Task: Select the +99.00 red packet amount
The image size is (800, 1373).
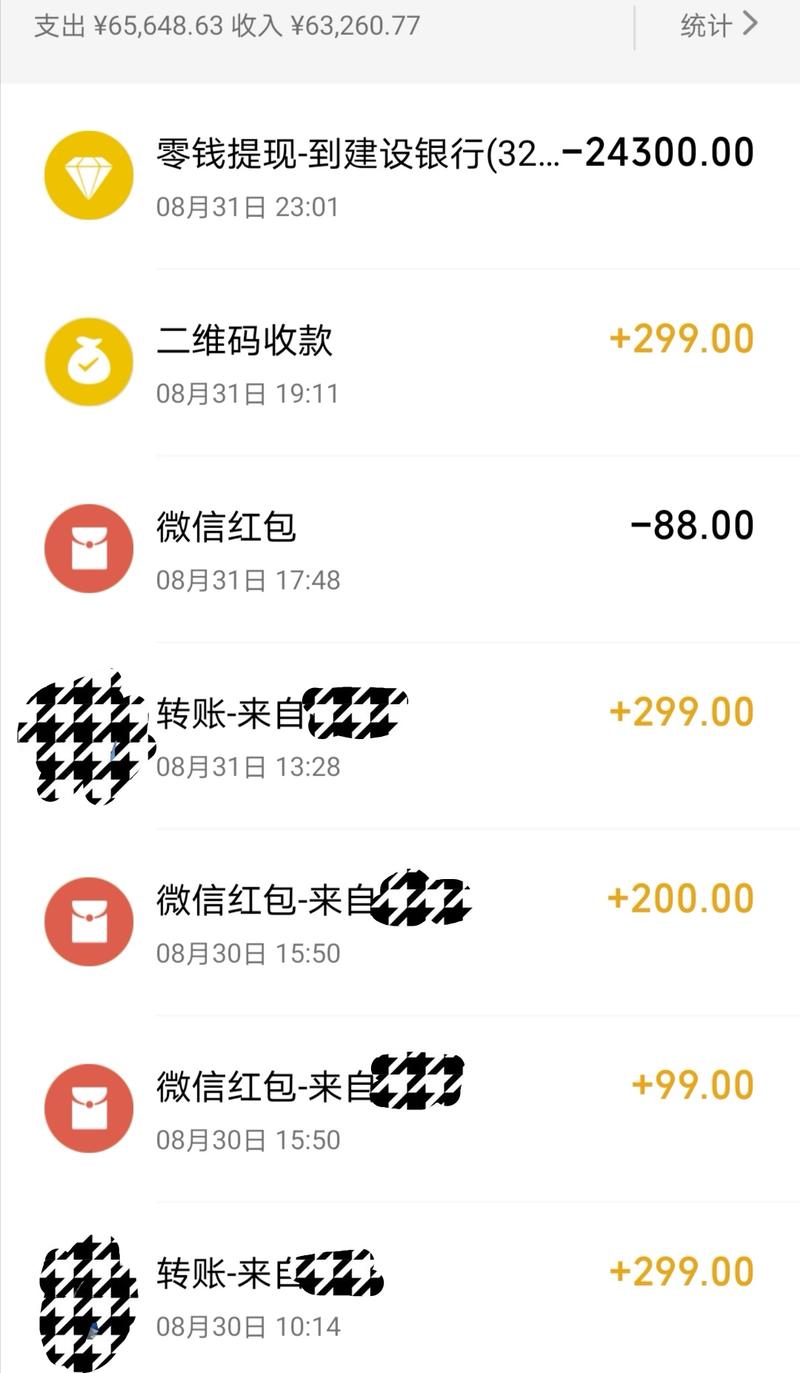Action: [x=690, y=1085]
